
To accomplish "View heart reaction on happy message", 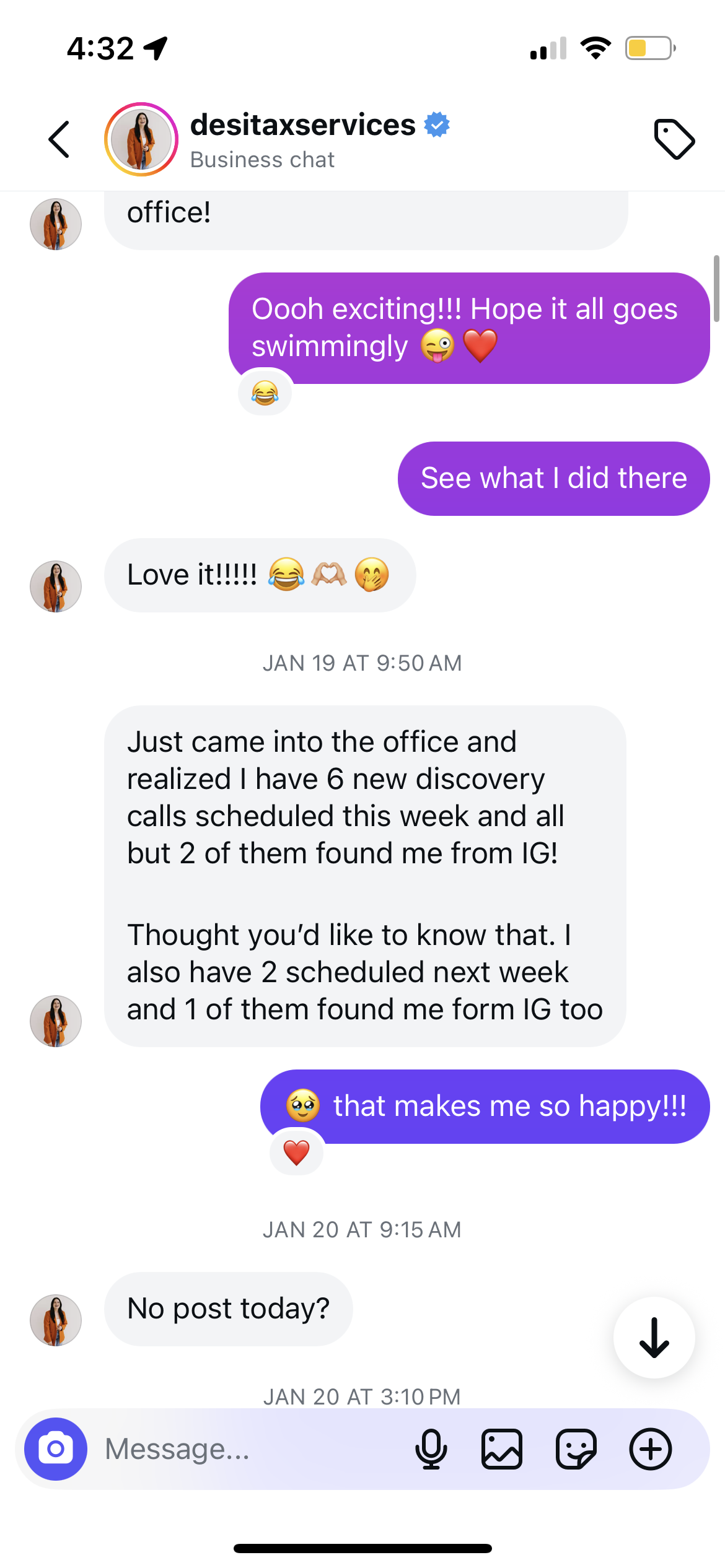I will [296, 1152].
